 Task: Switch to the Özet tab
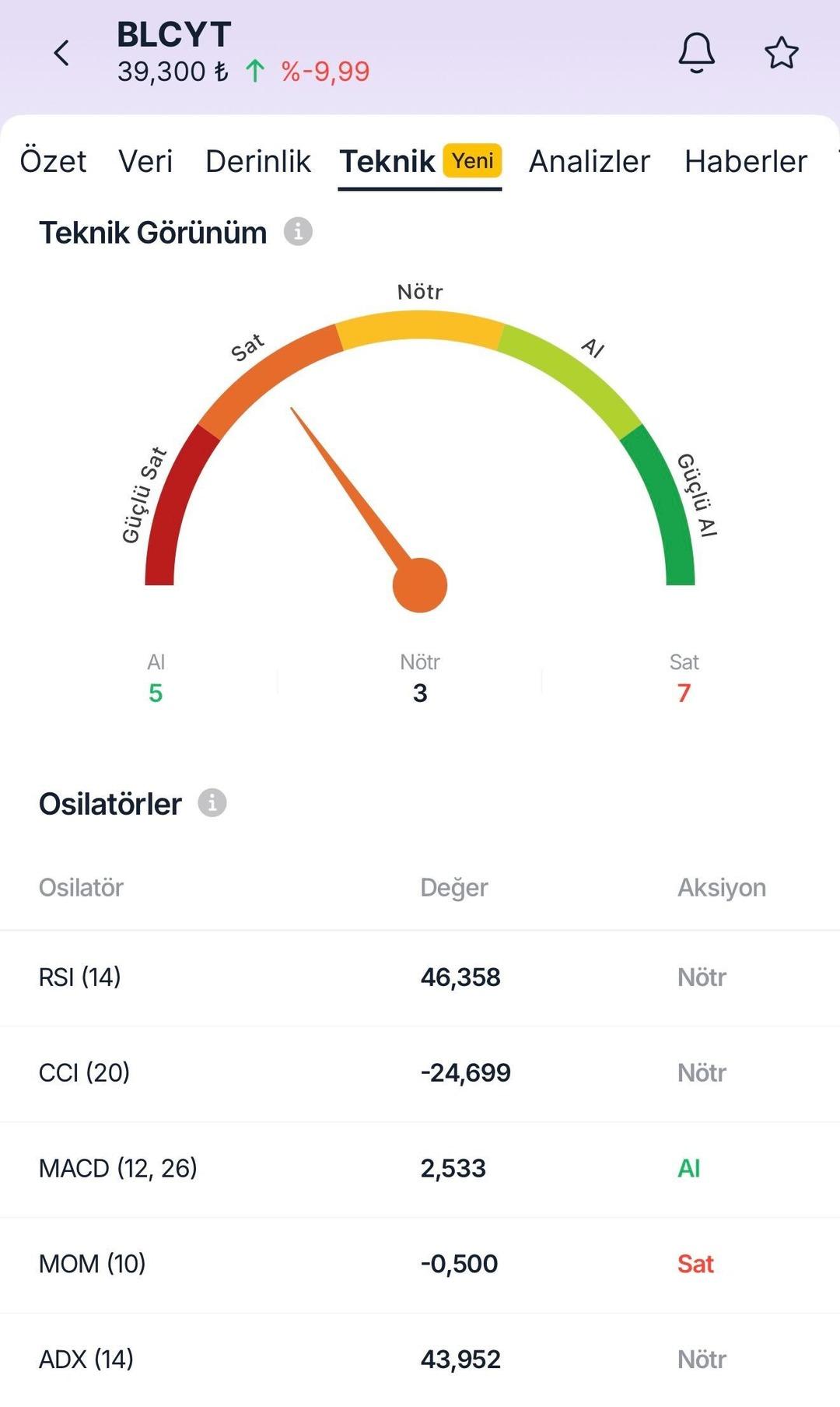click(x=53, y=161)
